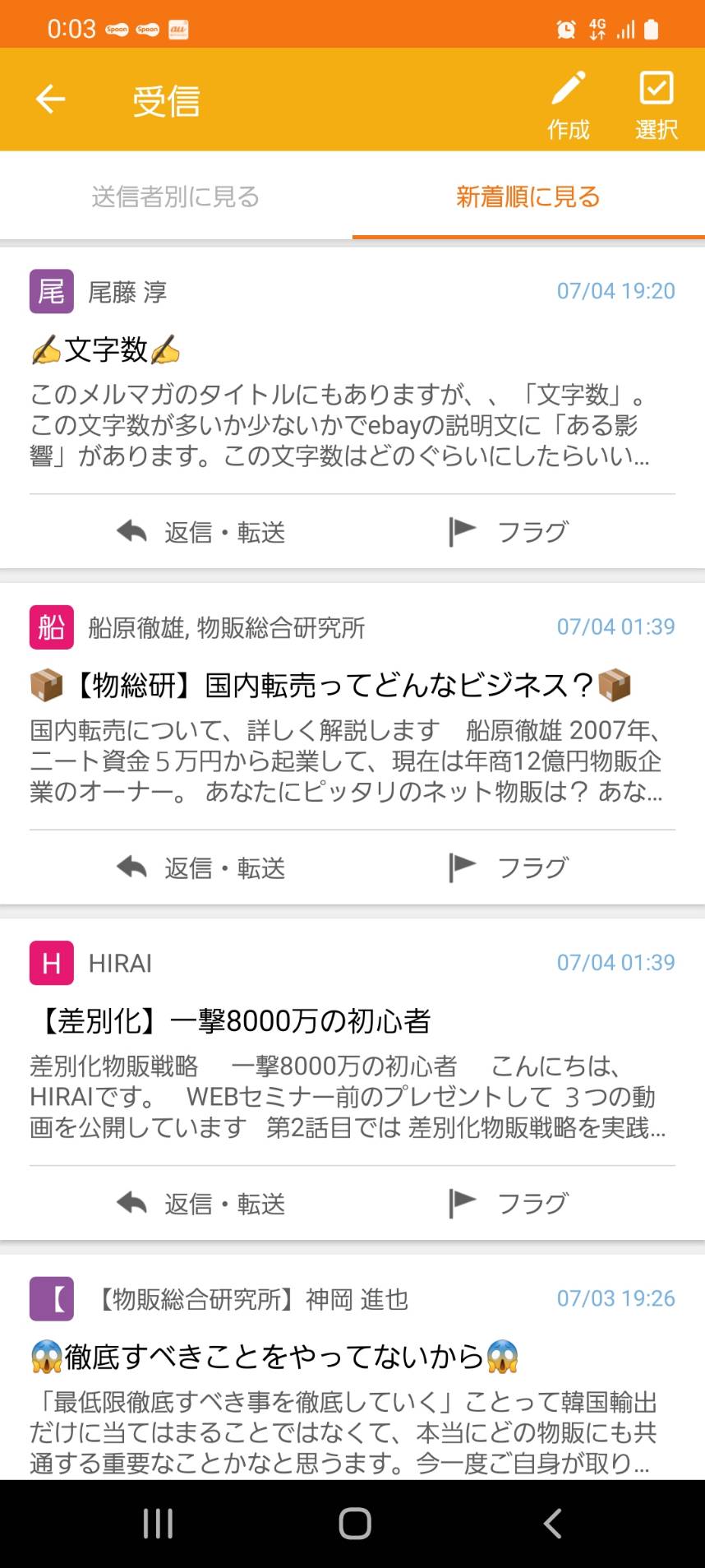Open the 国内転売ってどんなビジネス mail
The height and width of the screenshot is (1568, 705).
tap(352, 707)
